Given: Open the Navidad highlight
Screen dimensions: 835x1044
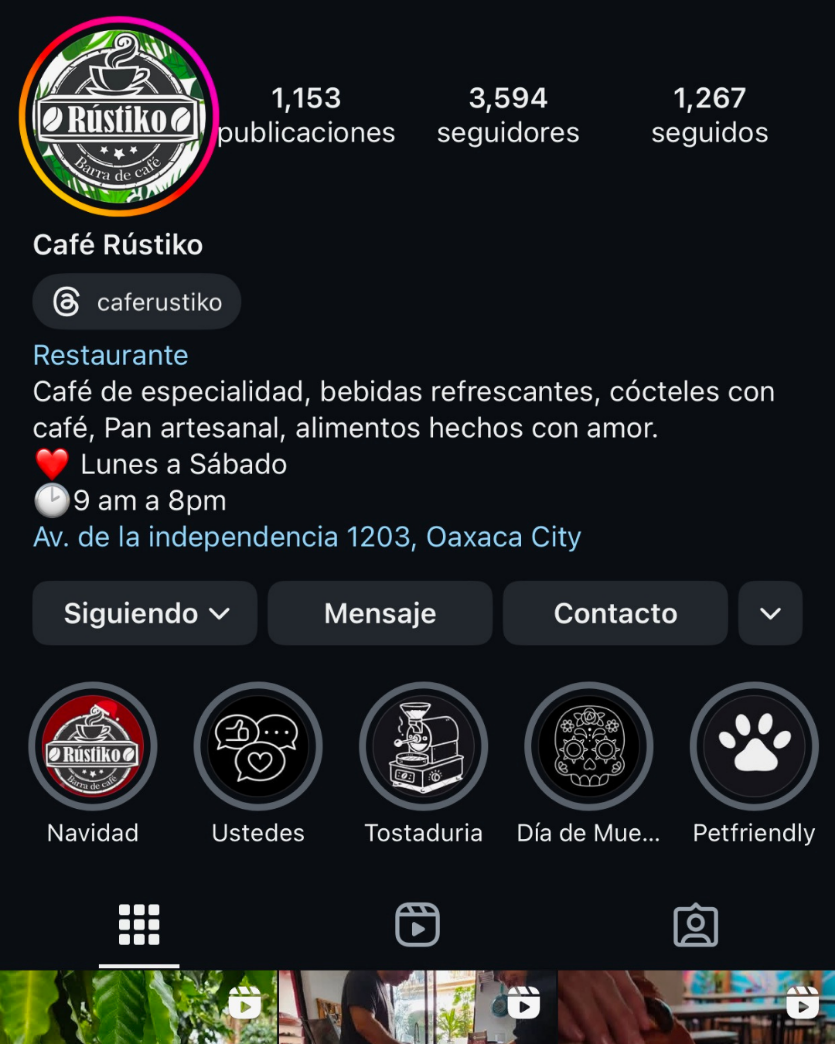Looking at the screenshot, I should (x=93, y=747).
